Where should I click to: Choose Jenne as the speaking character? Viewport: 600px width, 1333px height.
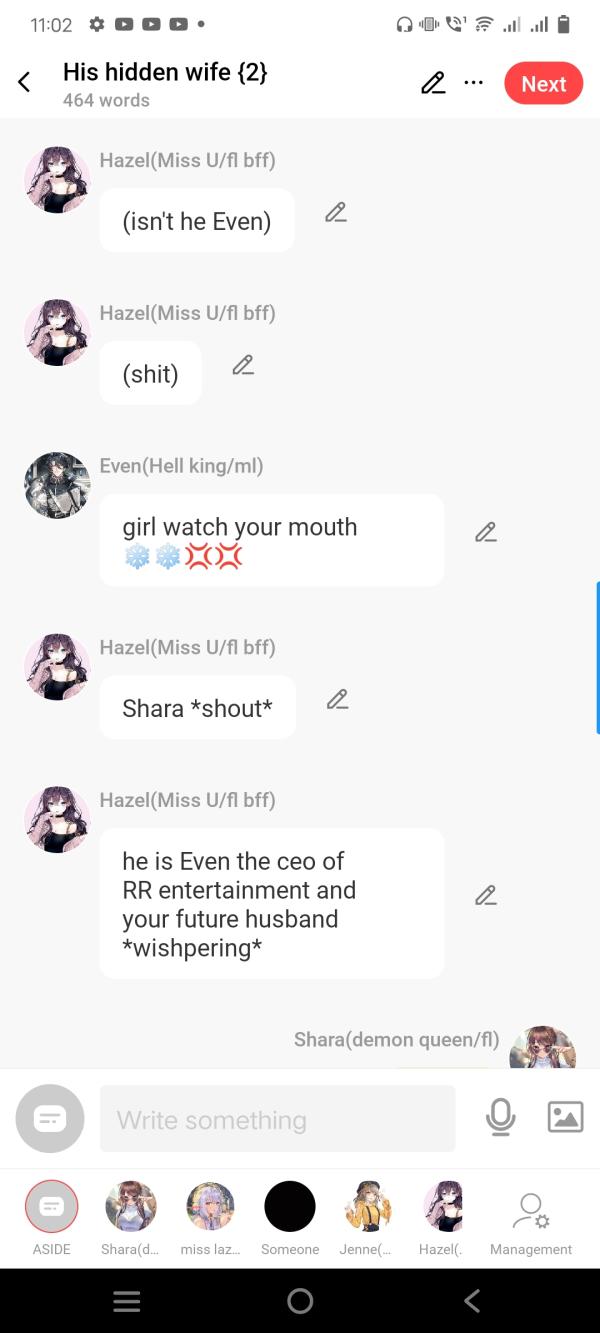pos(367,1207)
